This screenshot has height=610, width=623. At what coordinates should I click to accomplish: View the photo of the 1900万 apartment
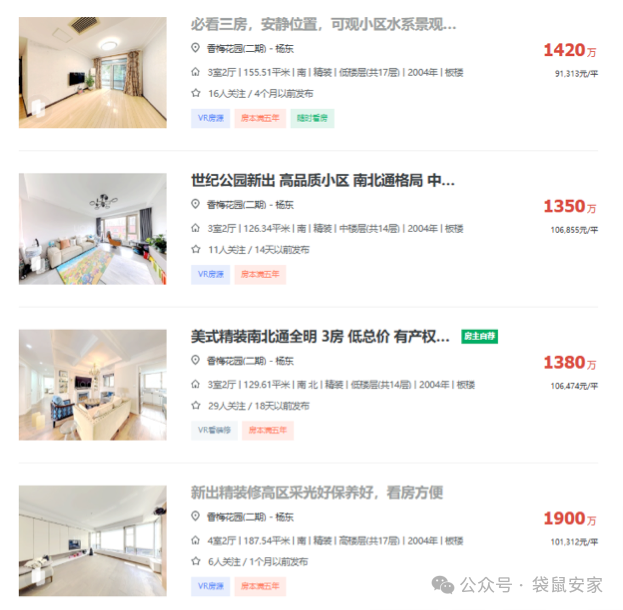(93, 541)
